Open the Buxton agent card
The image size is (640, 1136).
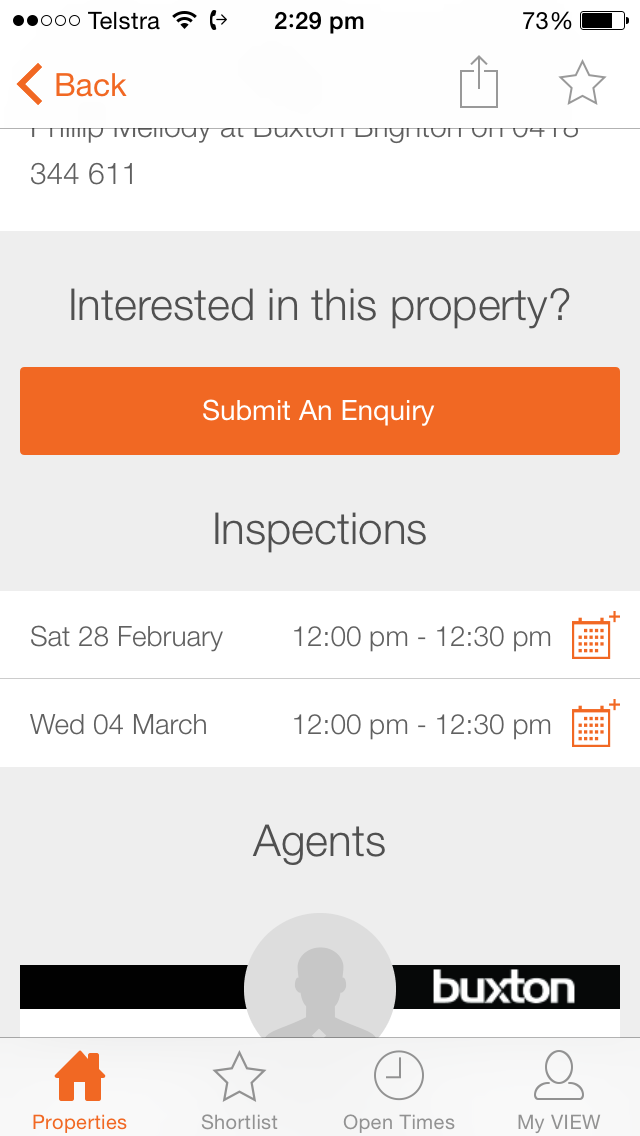click(x=320, y=1001)
